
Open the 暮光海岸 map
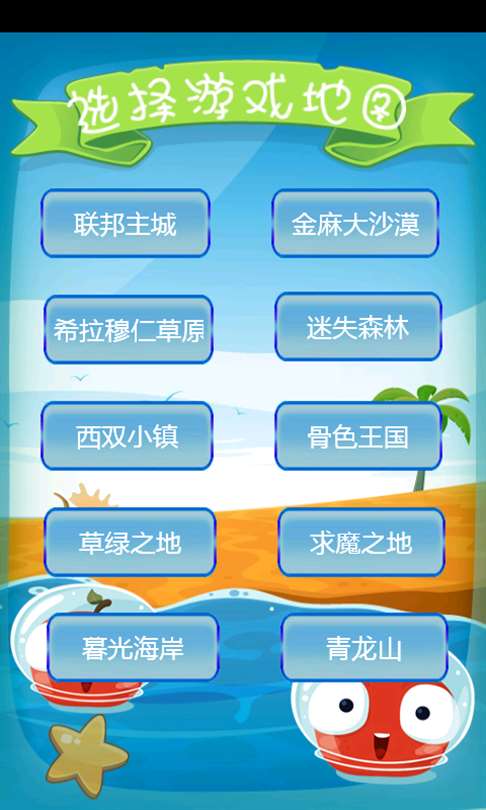(x=133, y=647)
